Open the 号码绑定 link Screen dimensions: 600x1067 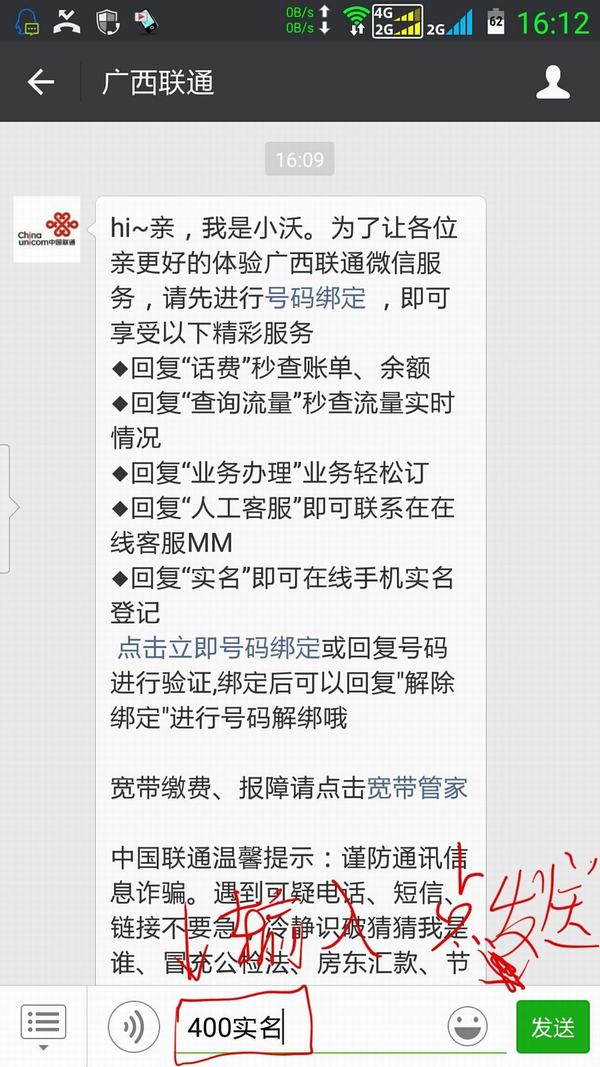click(315, 297)
